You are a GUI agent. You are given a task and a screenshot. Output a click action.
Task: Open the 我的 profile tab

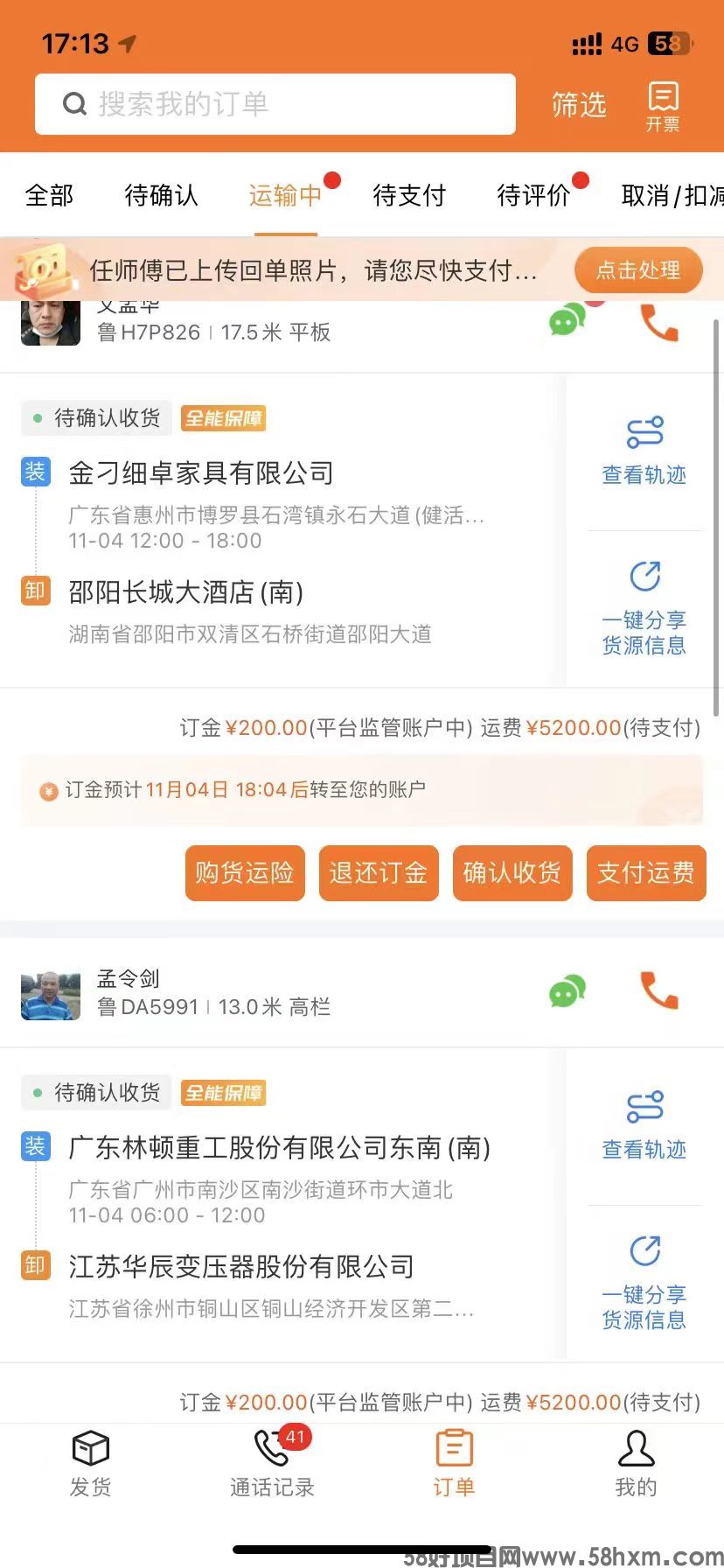coord(636,1464)
